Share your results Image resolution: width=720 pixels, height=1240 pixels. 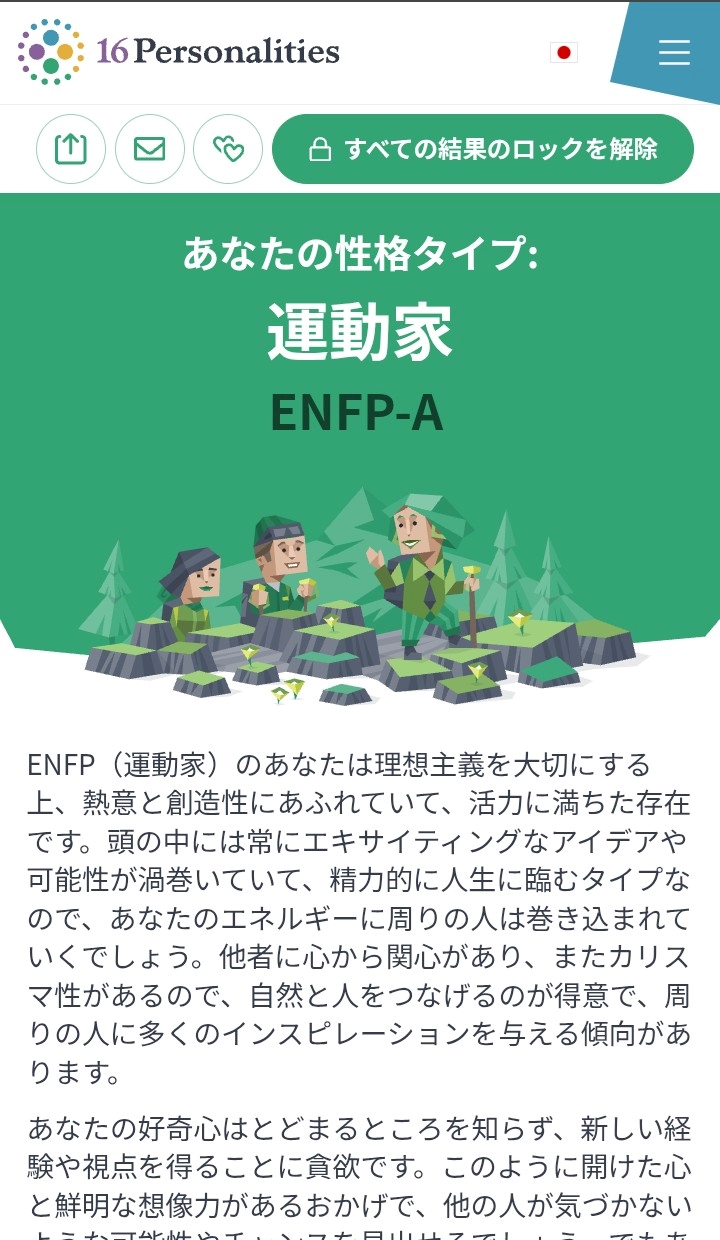[x=71, y=149]
